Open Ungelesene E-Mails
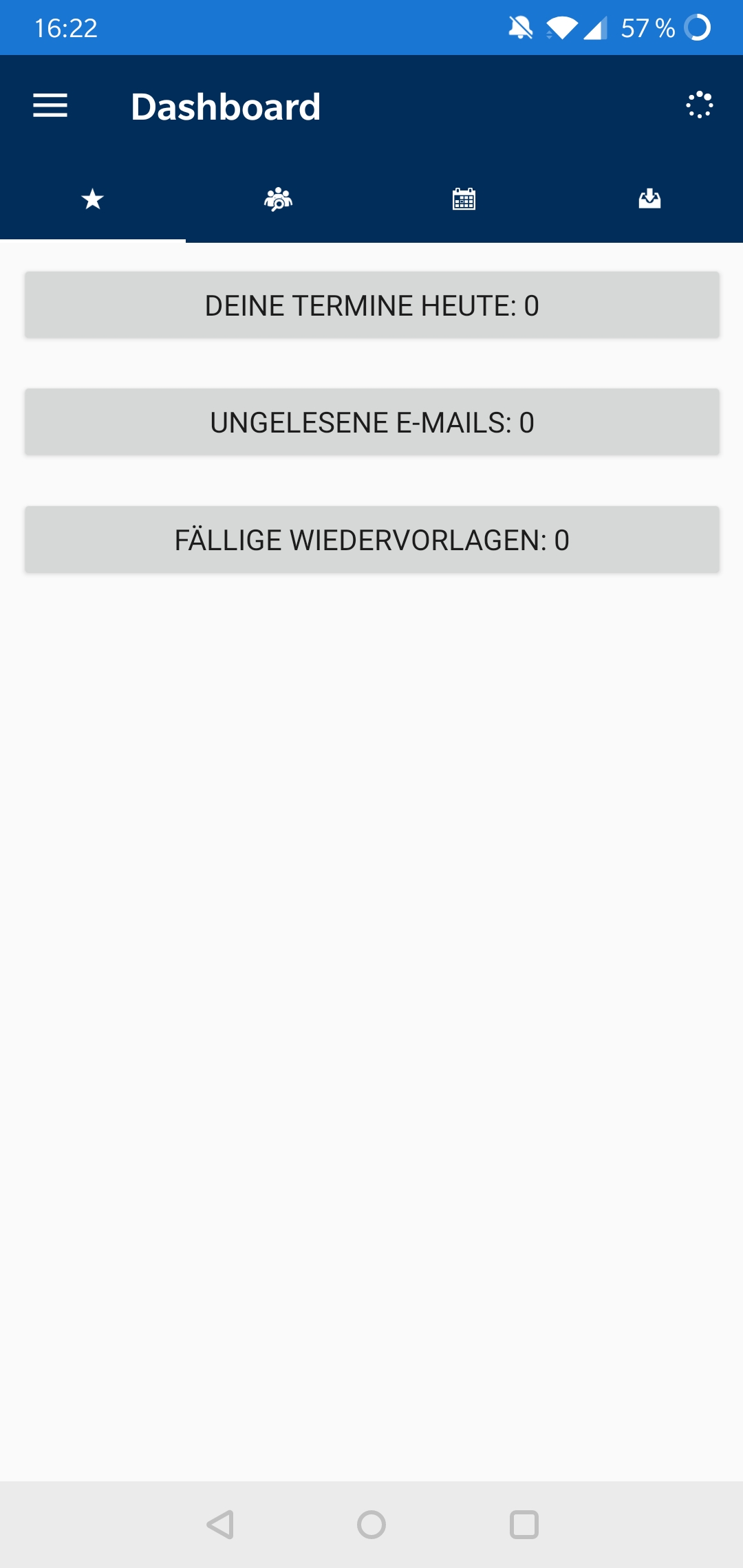Screen dimensions: 743x1568 tap(372, 422)
